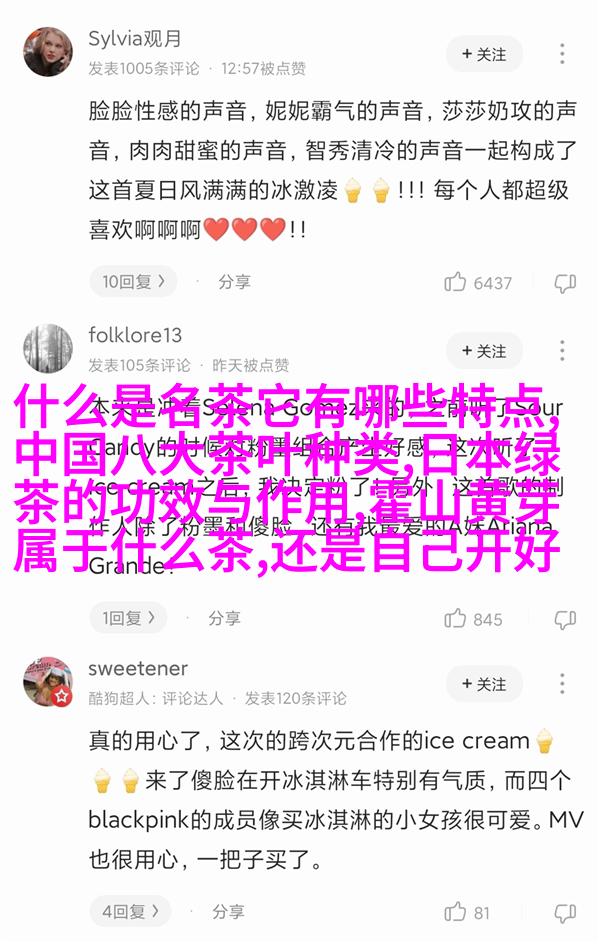Open Sylvia观月's profile avatar
This screenshot has height=944, width=600.
coord(48,53)
